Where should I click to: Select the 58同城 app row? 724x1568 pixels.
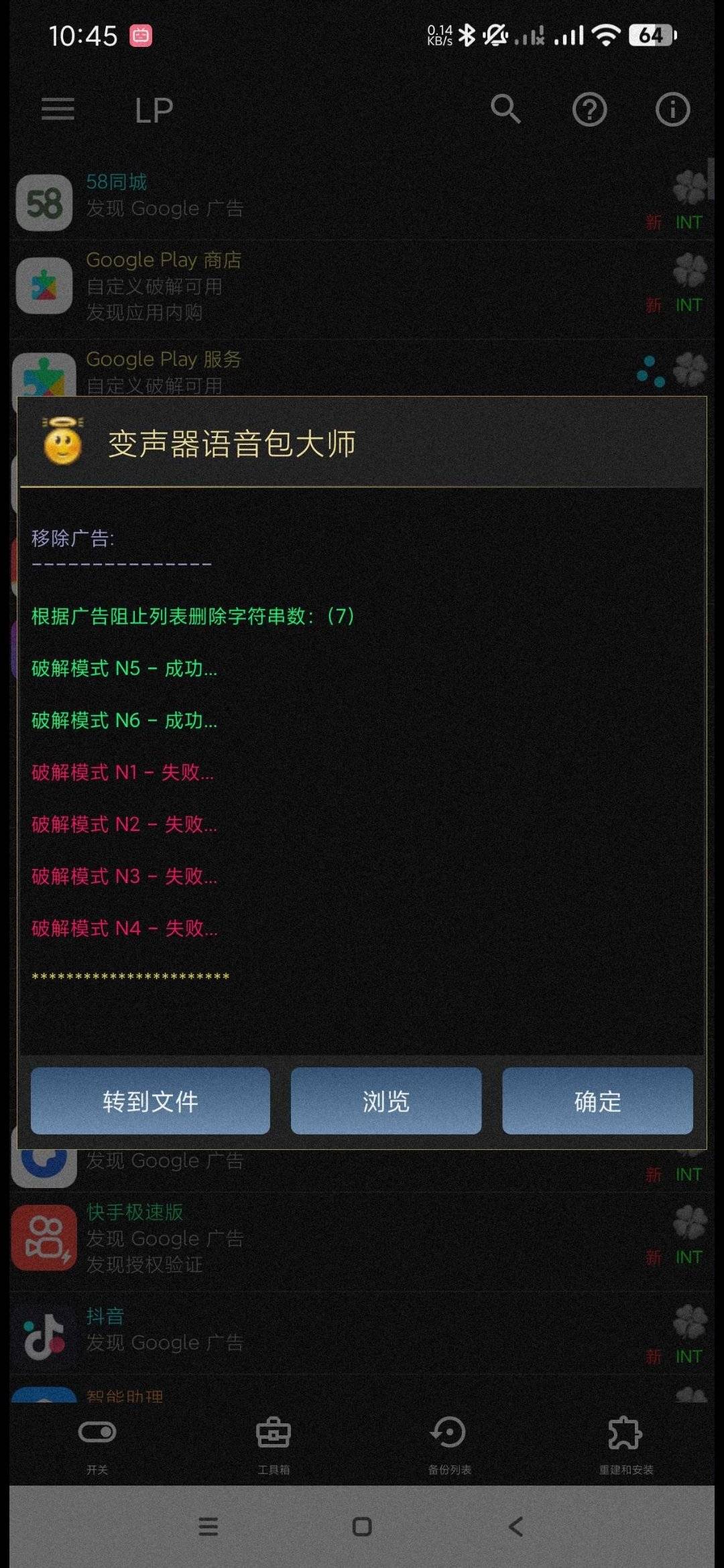pos(335,201)
